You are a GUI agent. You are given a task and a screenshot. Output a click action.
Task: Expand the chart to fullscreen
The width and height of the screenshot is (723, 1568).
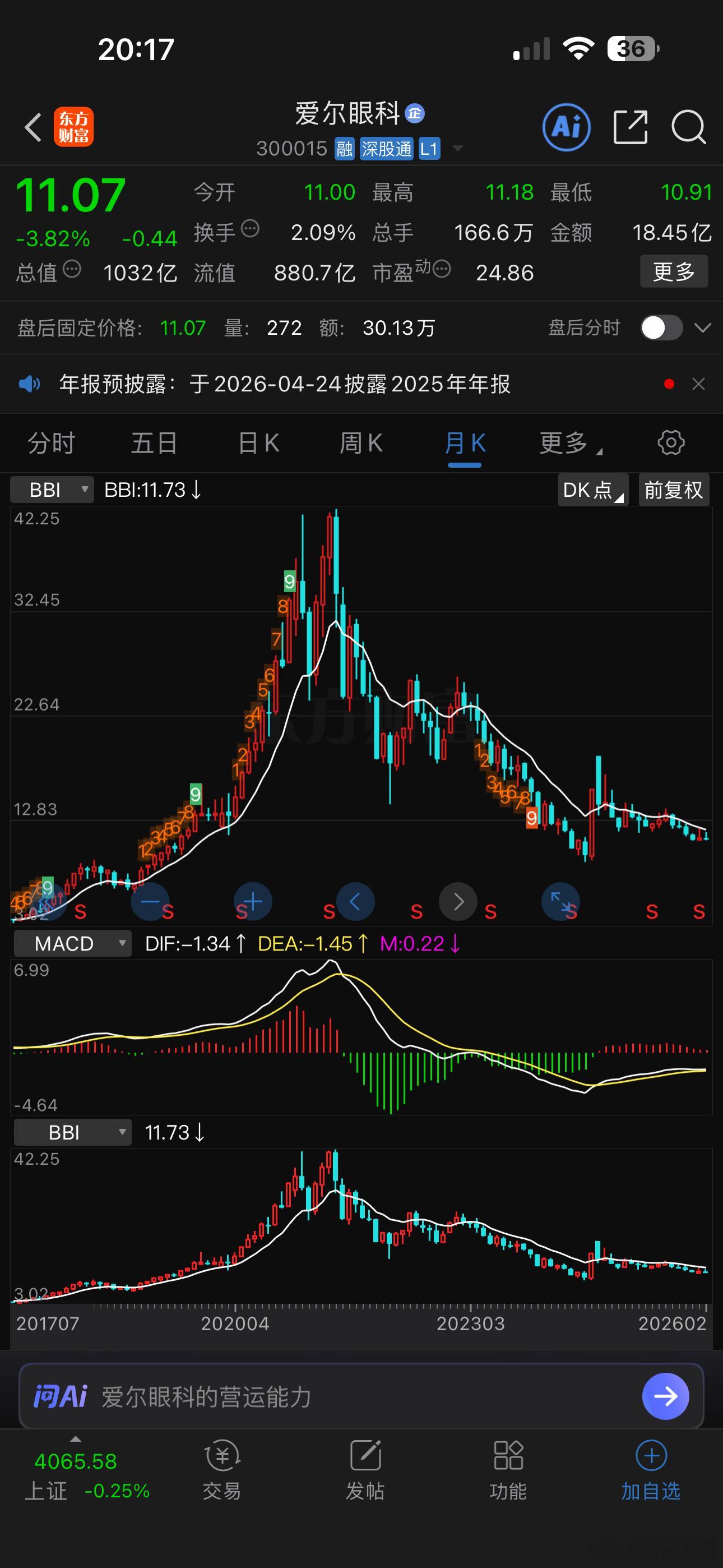coord(561,902)
